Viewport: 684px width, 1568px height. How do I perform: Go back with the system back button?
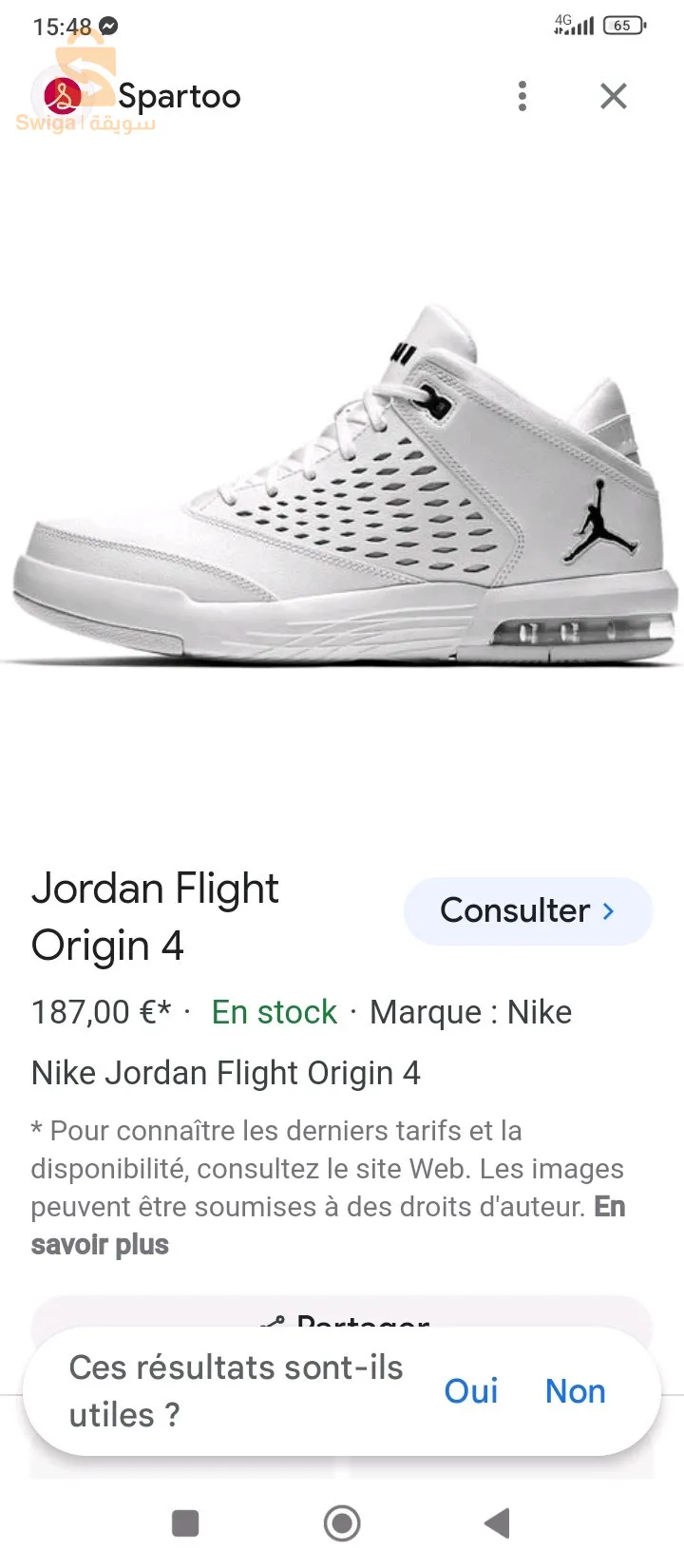(x=497, y=1523)
